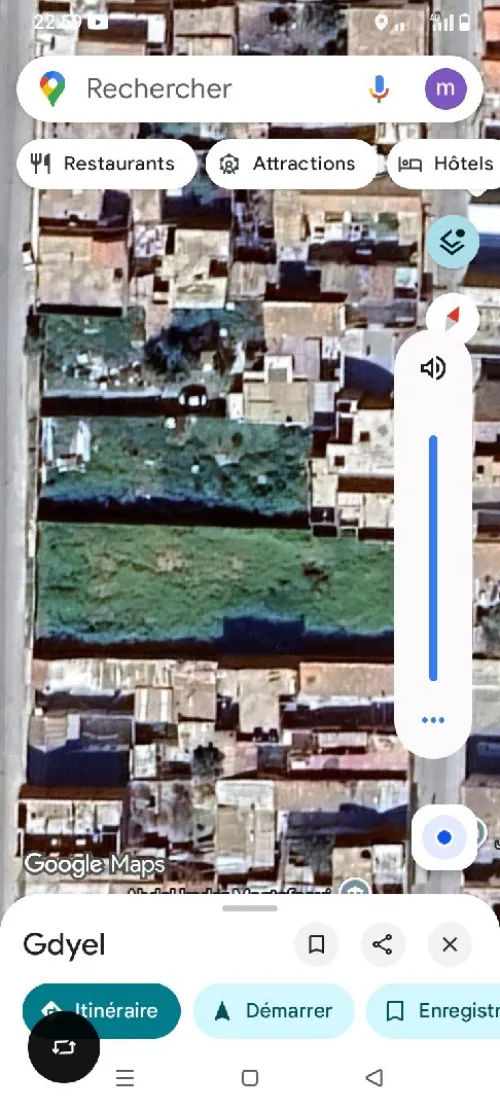
Task: Get directions with Itinéraire
Action: tap(101, 1010)
